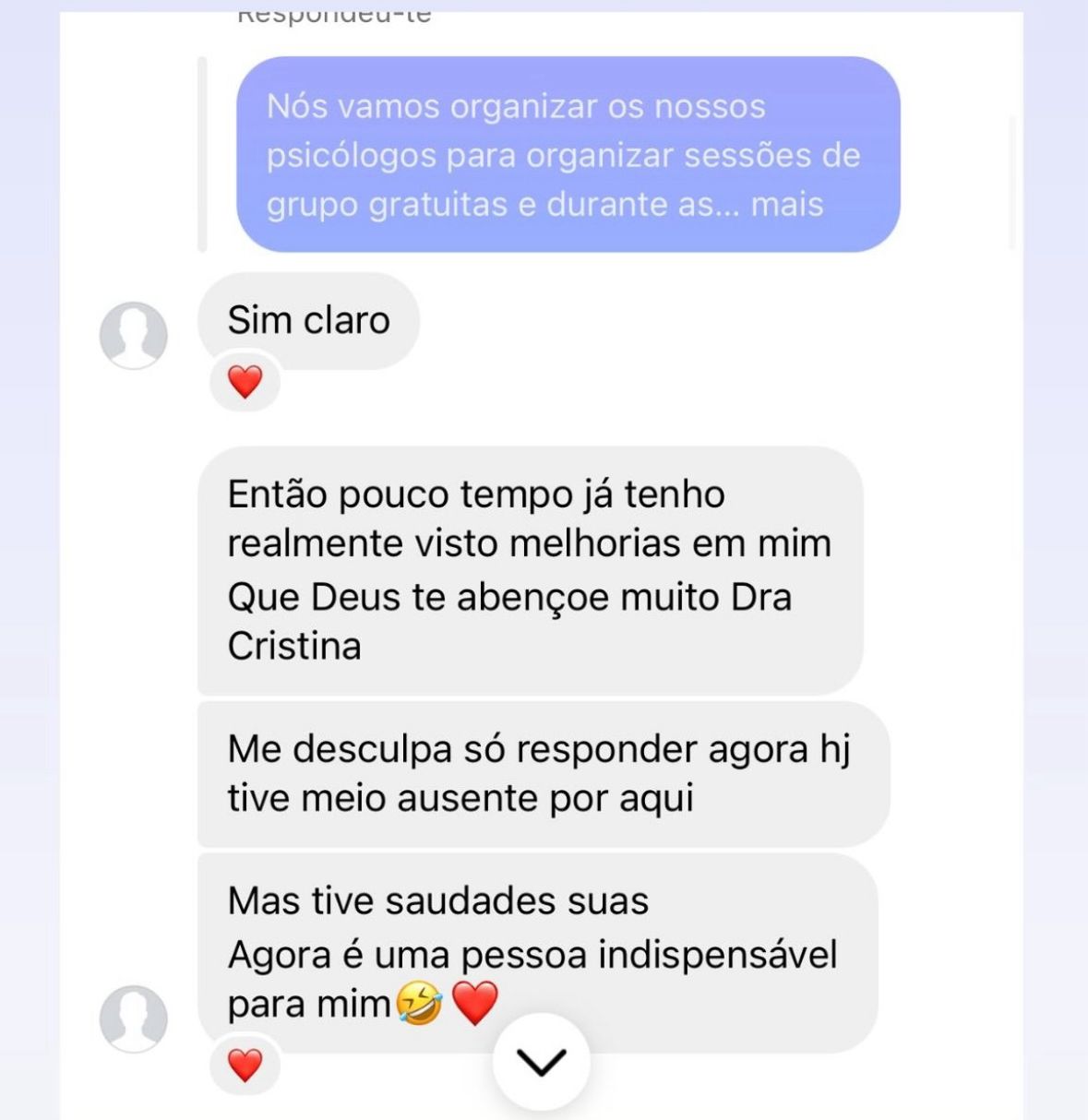Tap the scroll-to-bottom chevron button
The height and width of the screenshot is (1120, 1088).
pyautogui.click(x=541, y=1062)
